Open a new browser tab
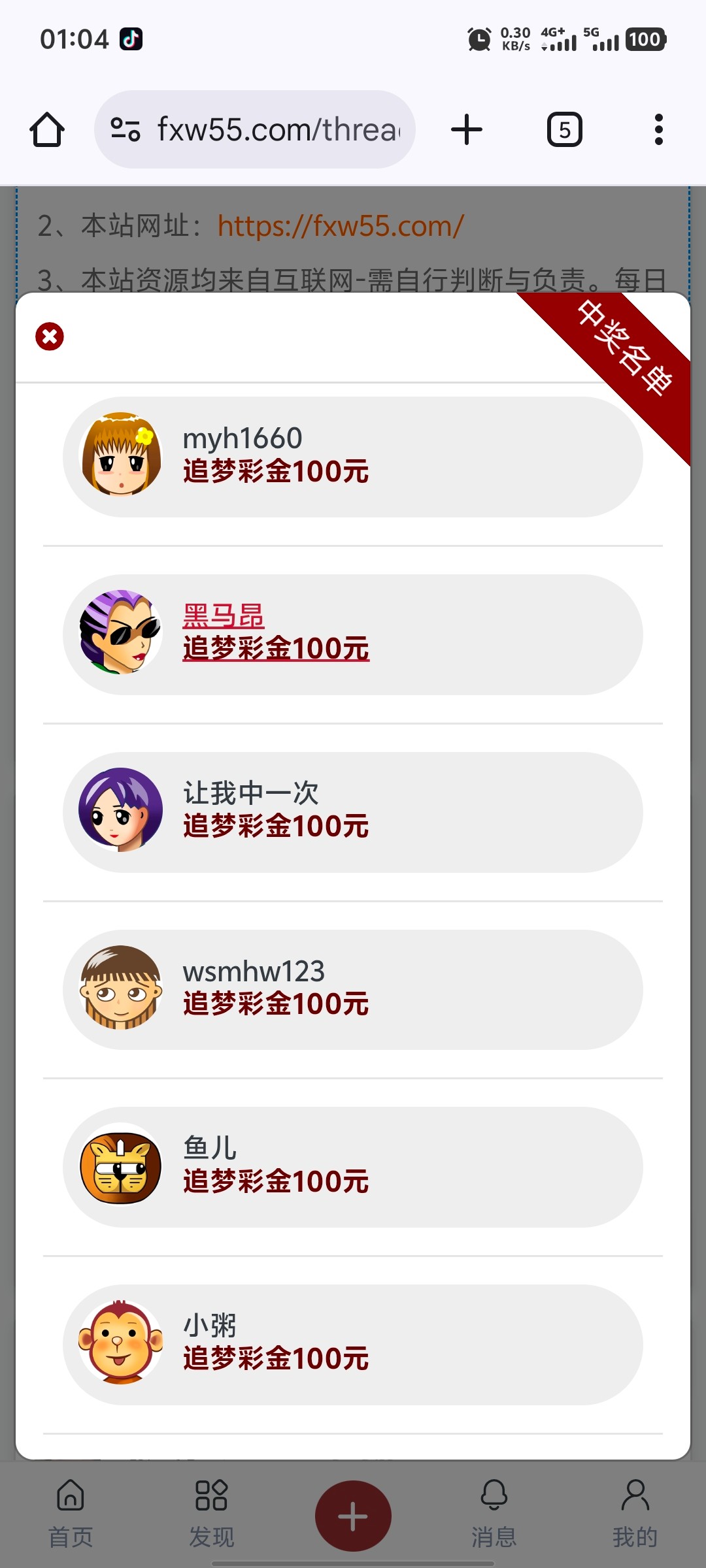706x1568 pixels. pos(467,129)
